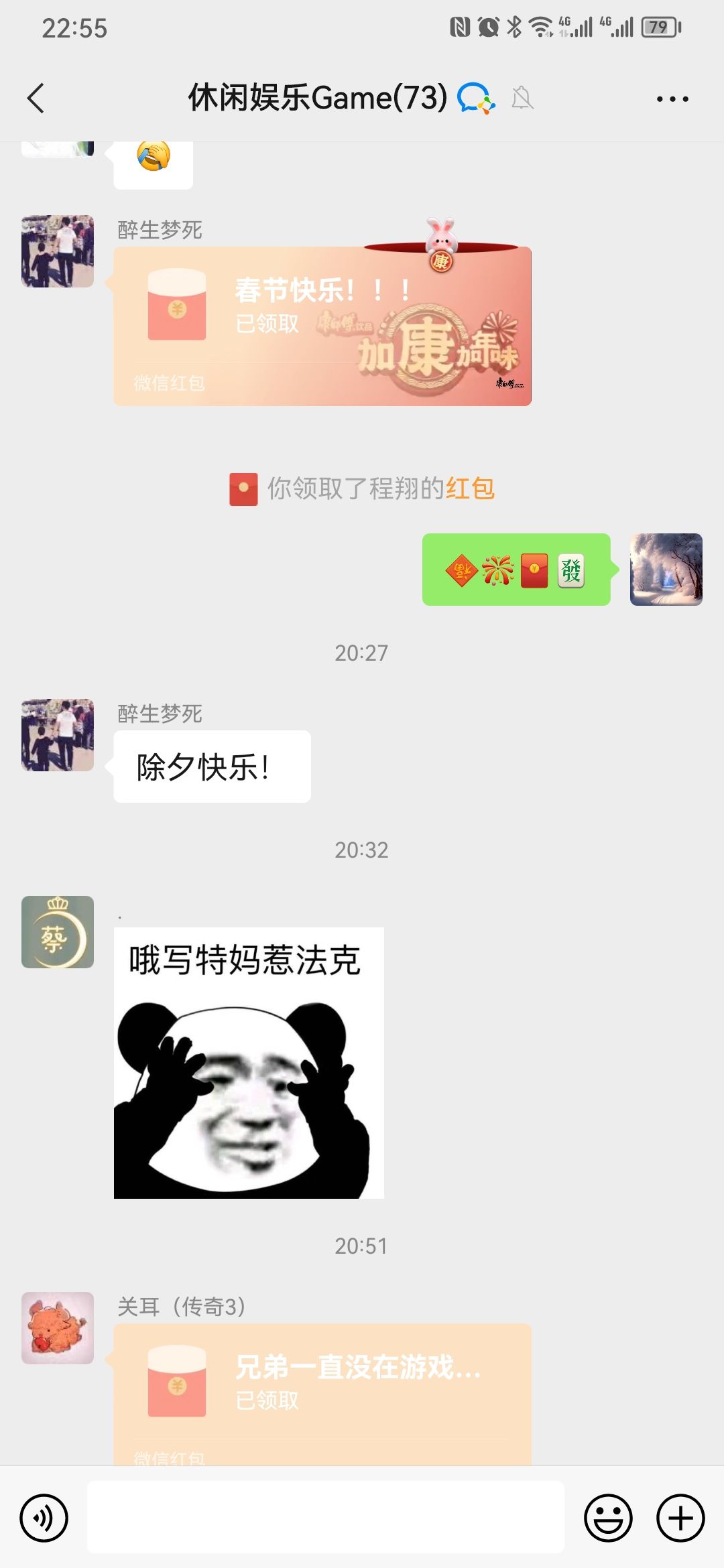Open 醉生梦死's avatar beside 除夕快乐

tap(58, 735)
